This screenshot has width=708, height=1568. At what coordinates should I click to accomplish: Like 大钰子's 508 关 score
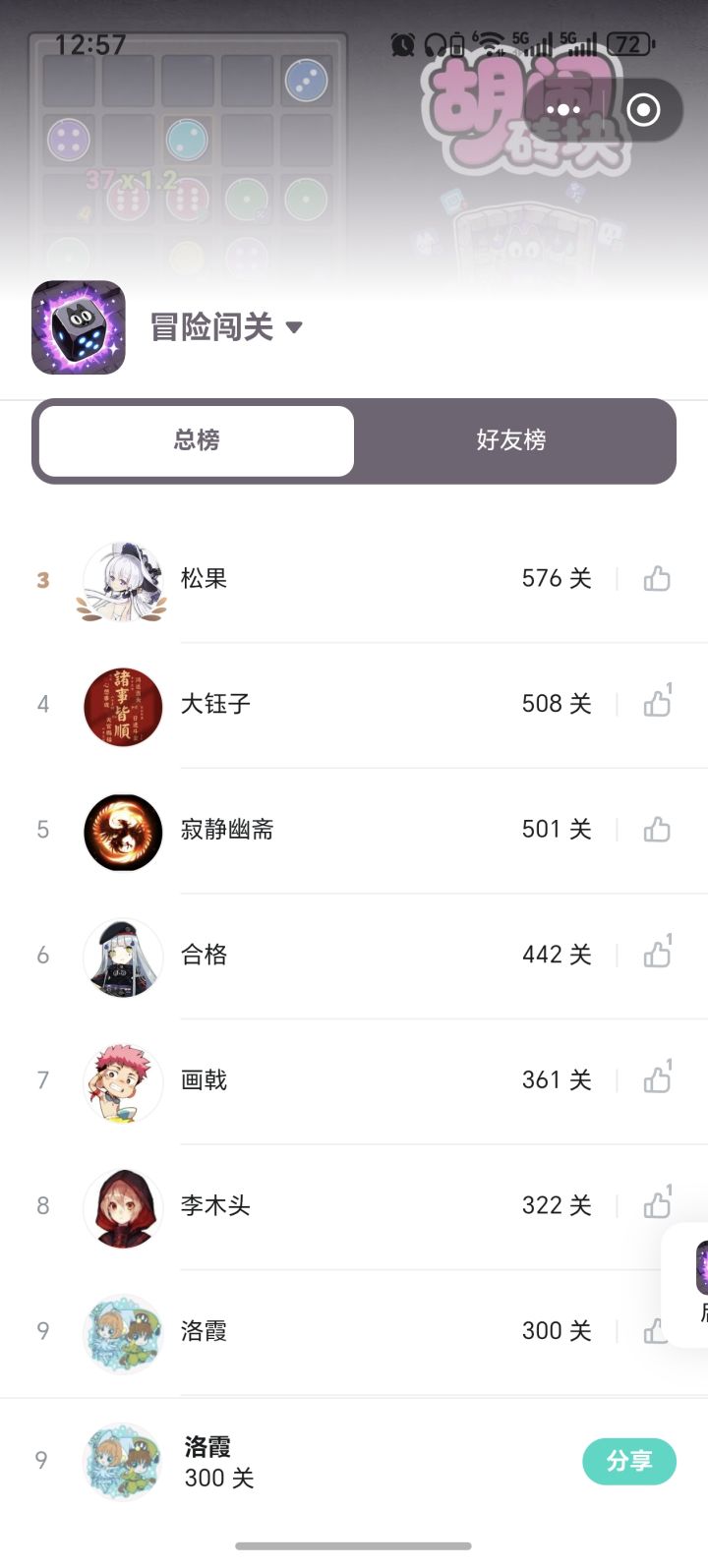(x=657, y=704)
